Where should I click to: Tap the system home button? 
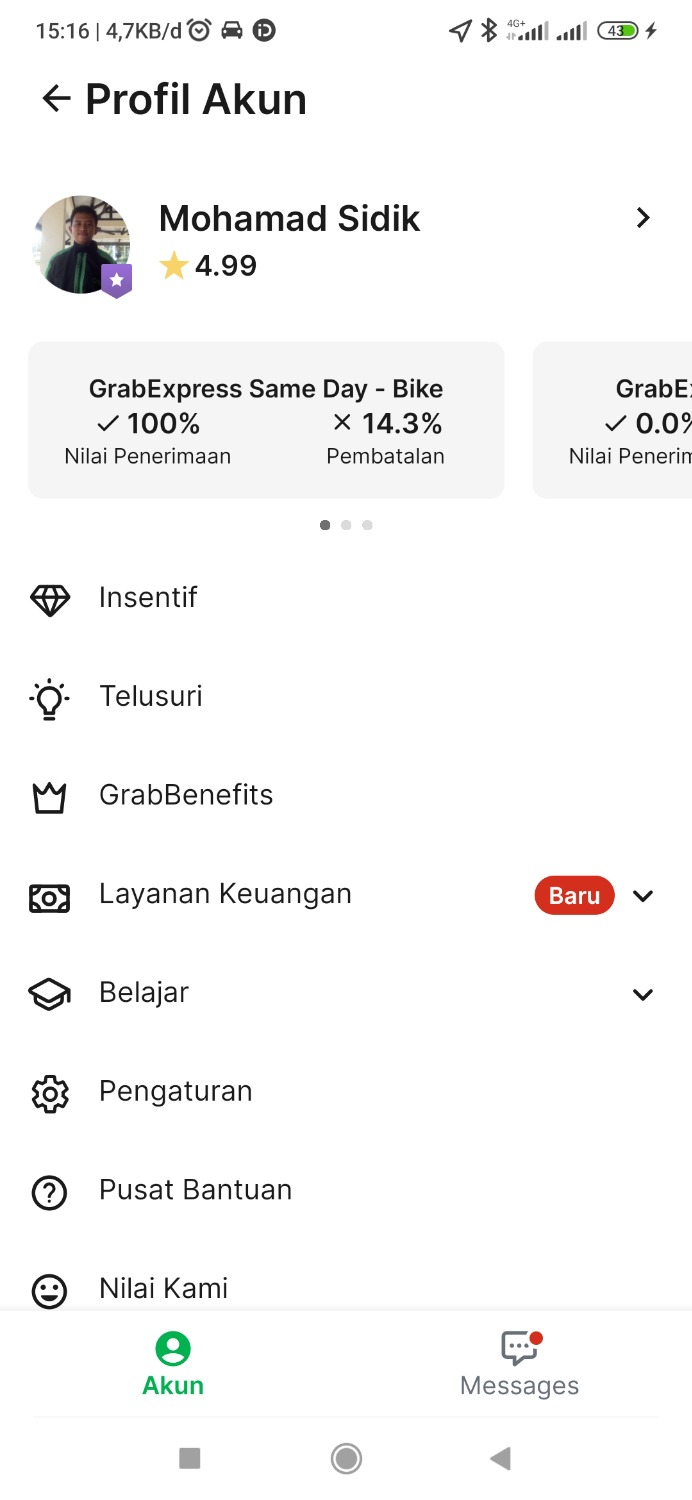tap(346, 1459)
